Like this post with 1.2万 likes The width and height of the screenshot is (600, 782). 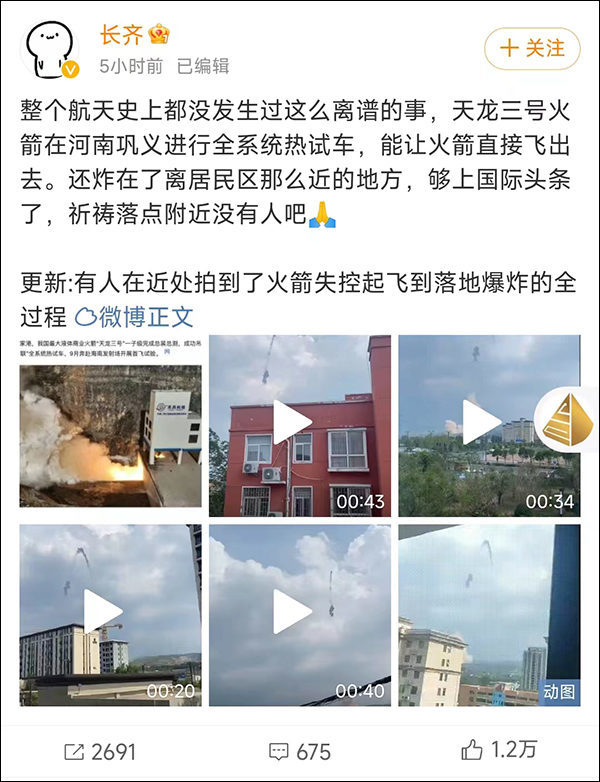(498, 751)
